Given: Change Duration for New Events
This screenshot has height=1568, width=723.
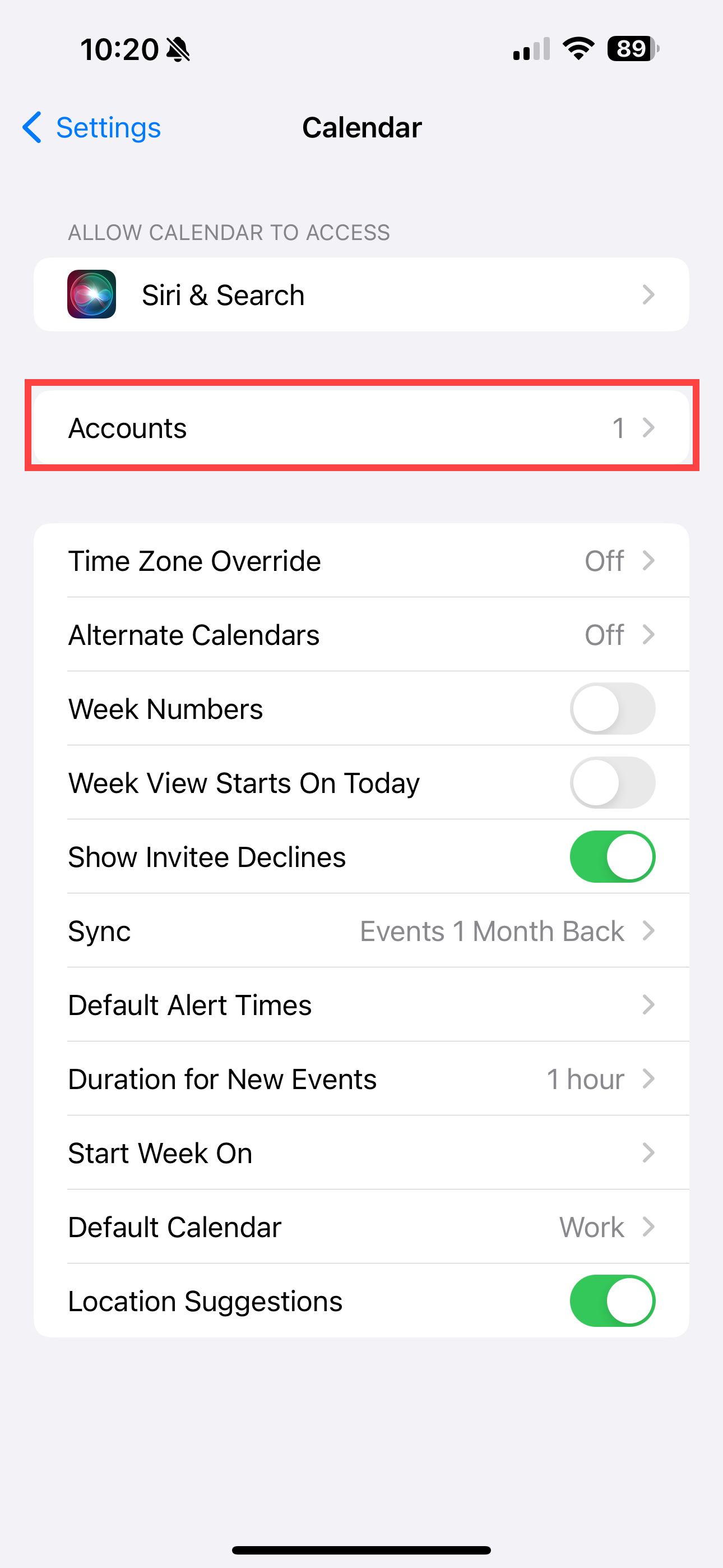Looking at the screenshot, I should coord(361,1079).
